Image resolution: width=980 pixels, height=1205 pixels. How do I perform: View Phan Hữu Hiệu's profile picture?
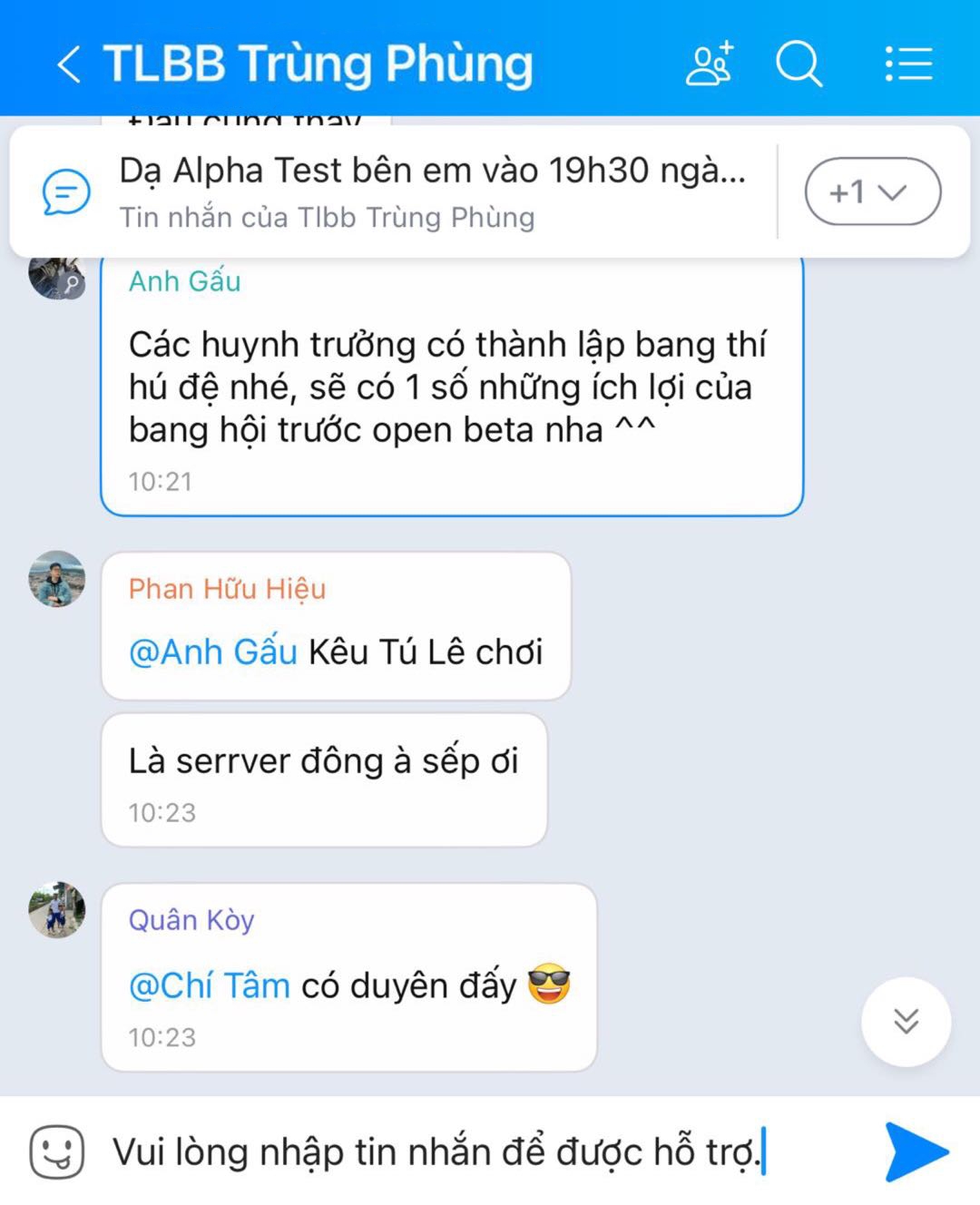click(x=56, y=579)
